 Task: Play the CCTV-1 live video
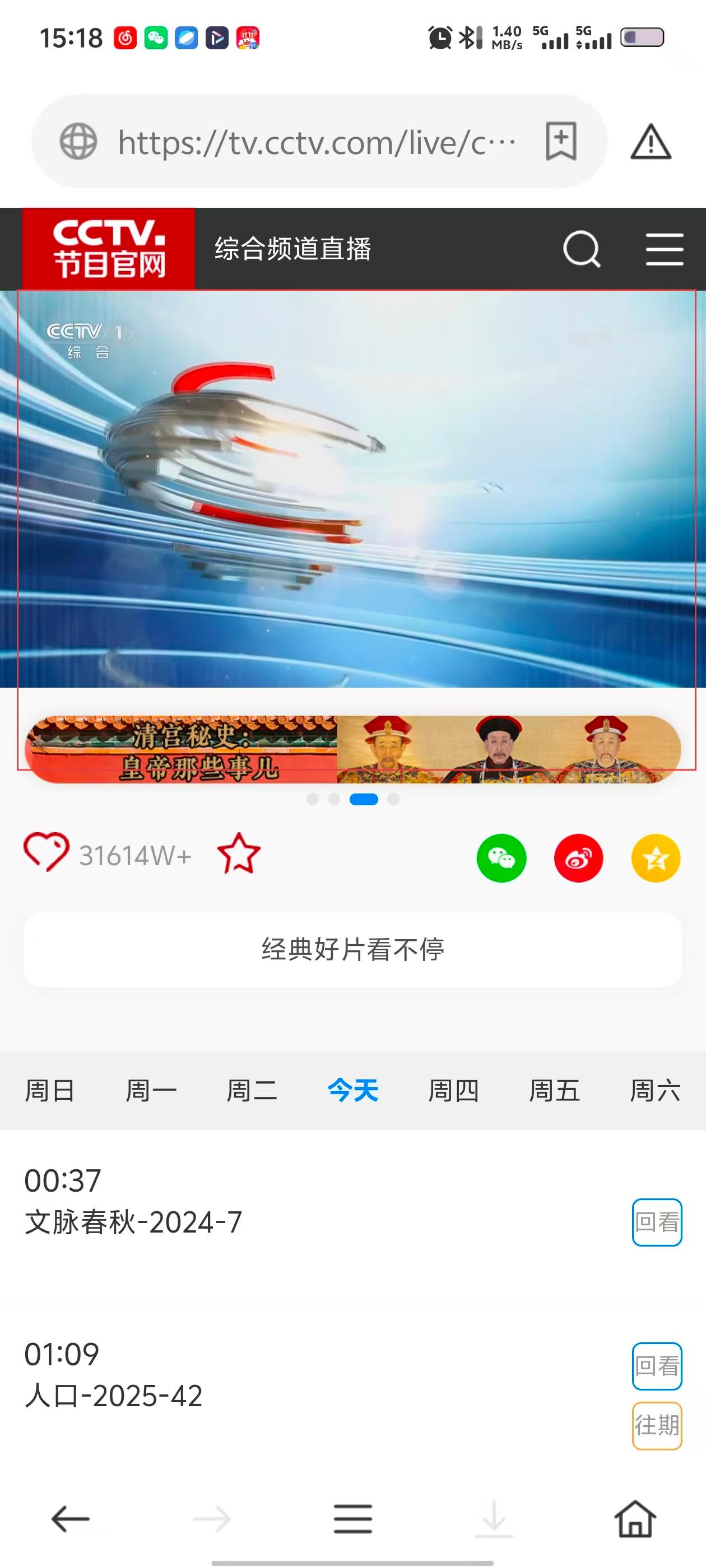point(354,489)
